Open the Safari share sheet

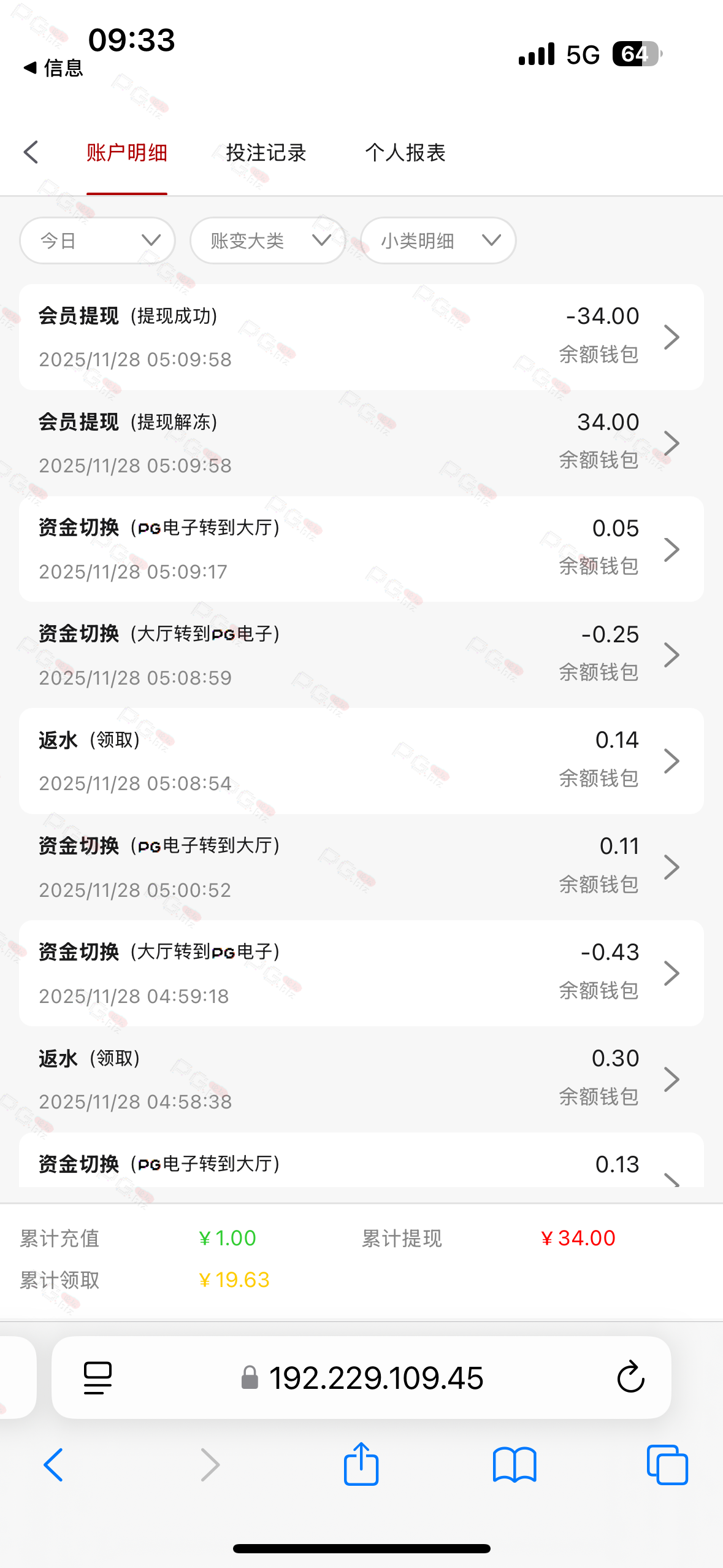pyautogui.click(x=361, y=1465)
